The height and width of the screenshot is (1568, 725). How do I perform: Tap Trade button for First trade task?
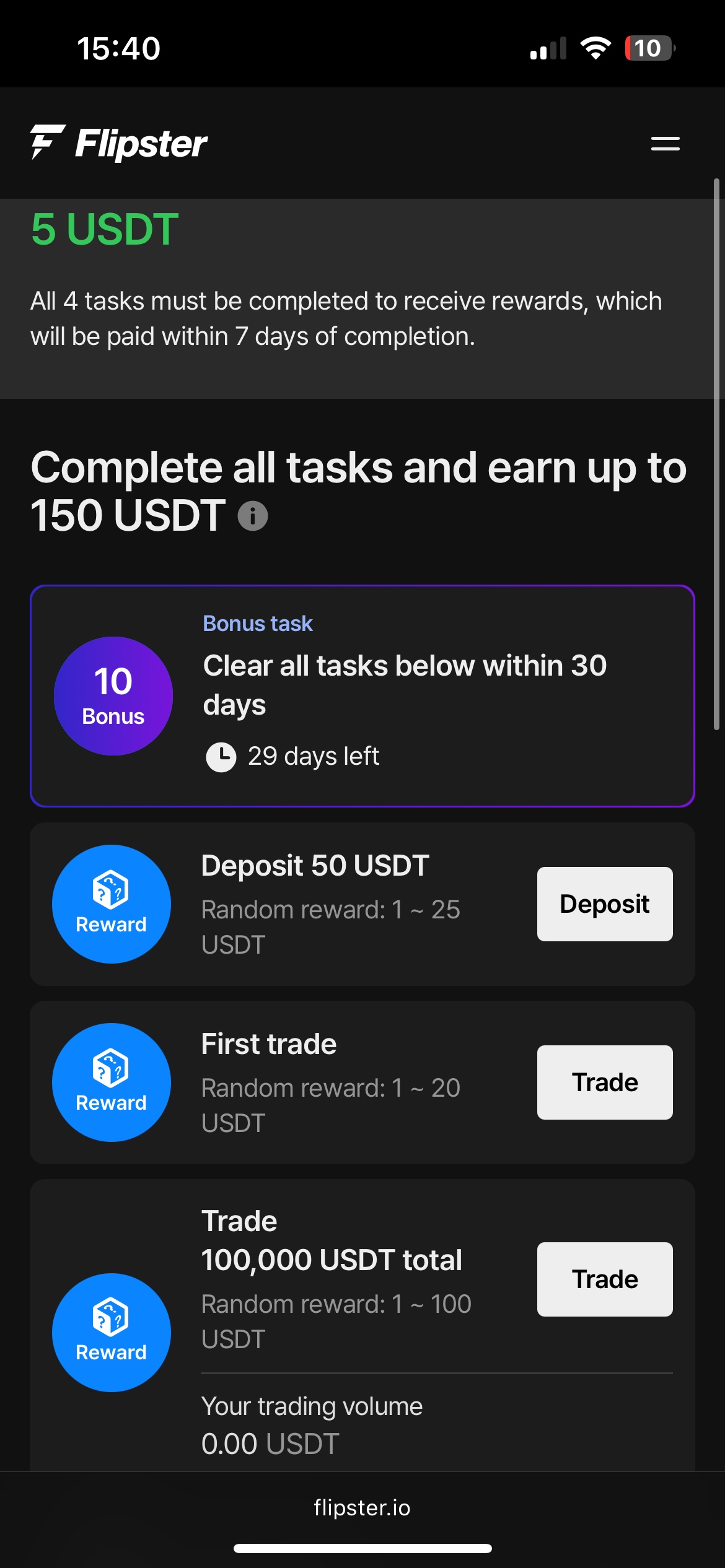tap(605, 1082)
